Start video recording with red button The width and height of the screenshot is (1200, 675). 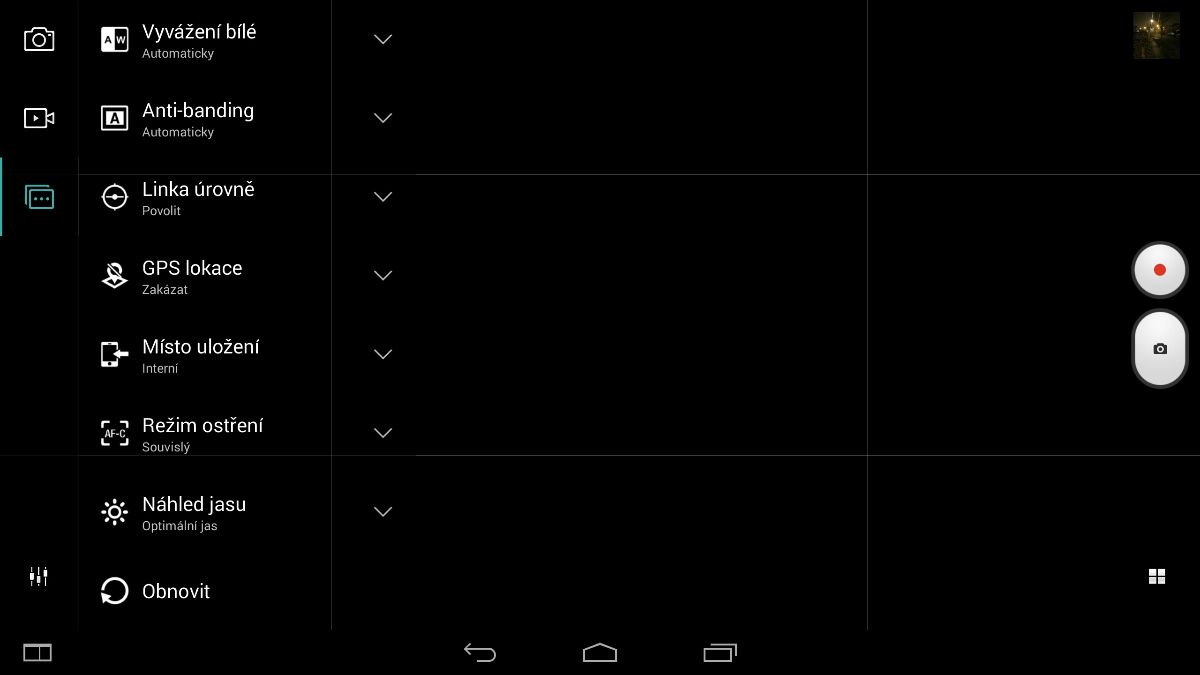coord(1159,270)
